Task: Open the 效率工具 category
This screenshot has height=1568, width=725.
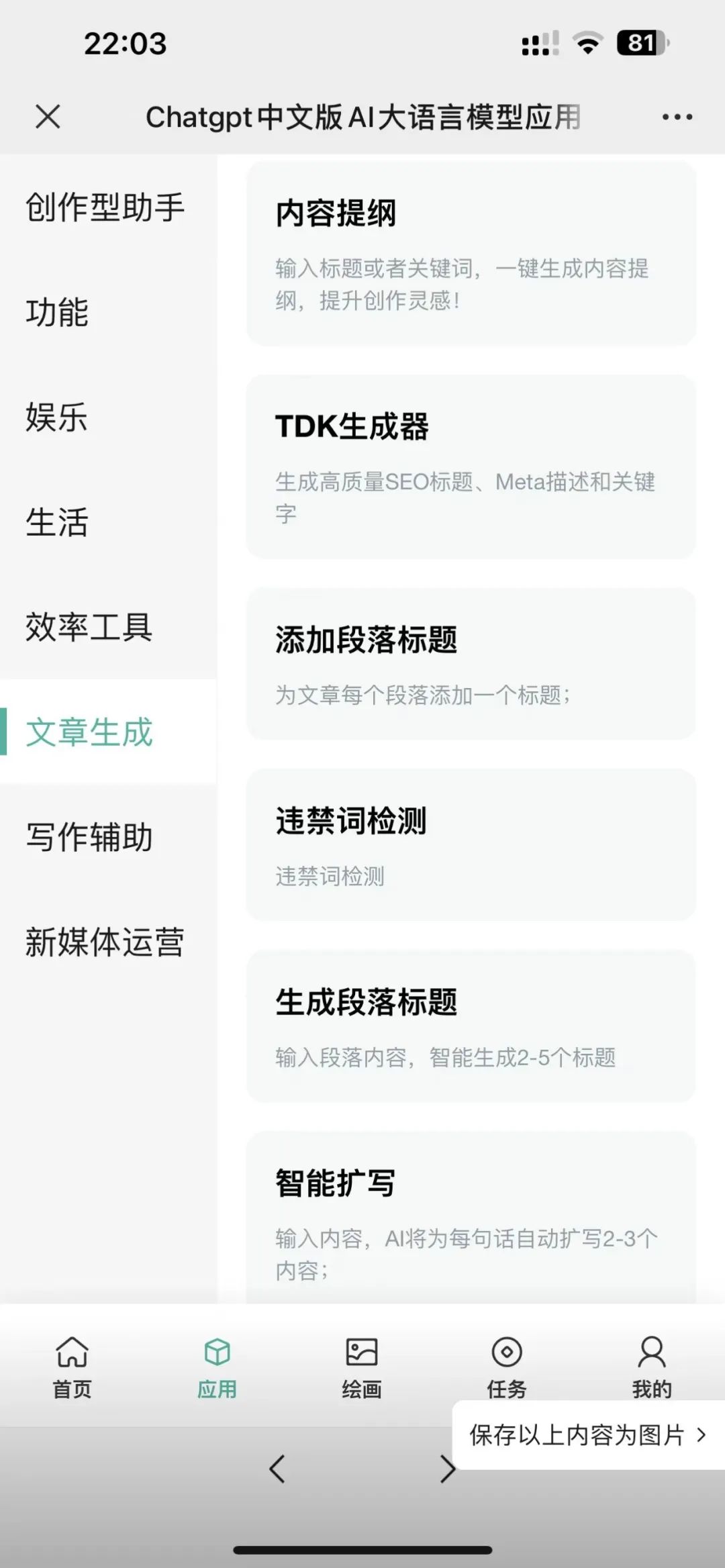Action: click(x=108, y=627)
